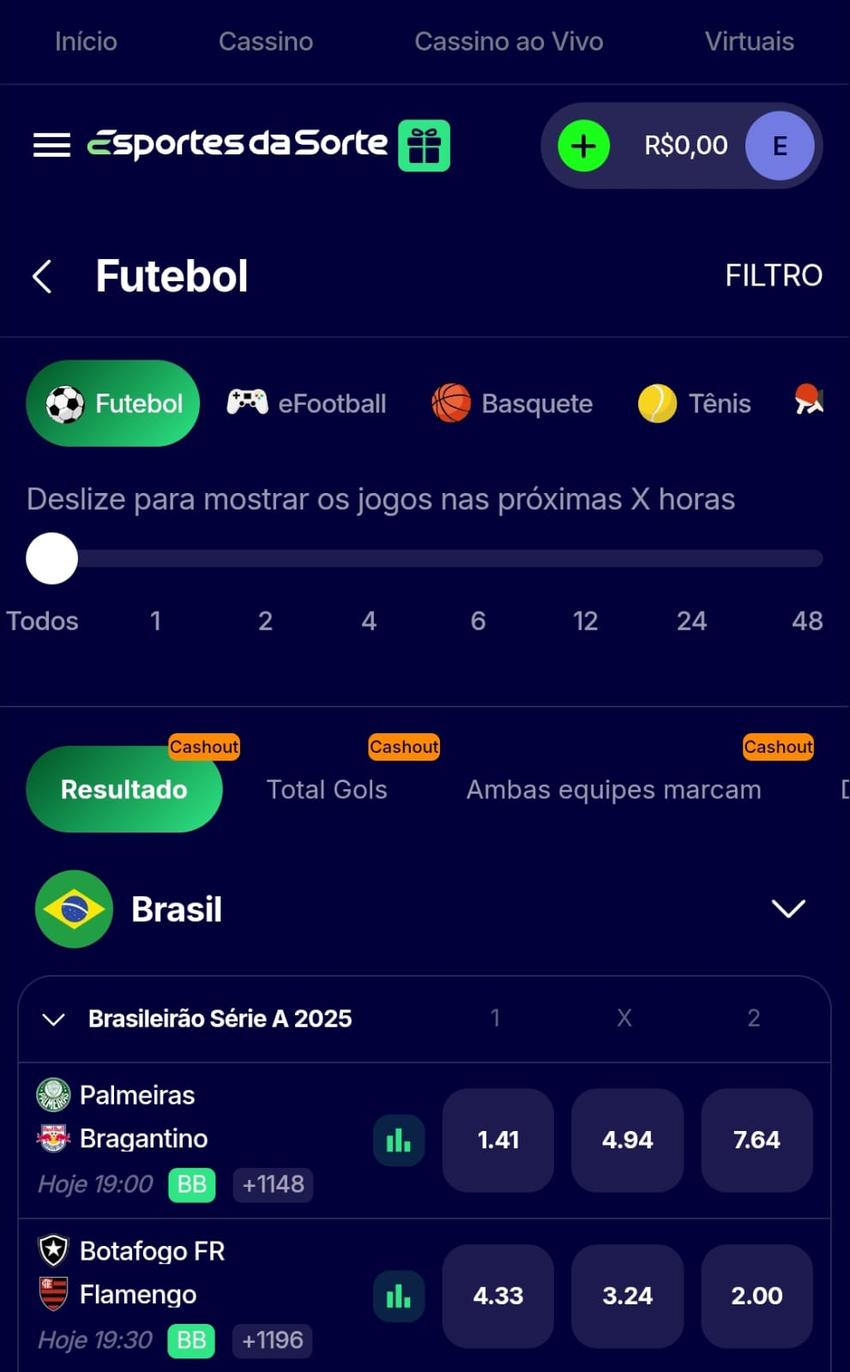Viewport: 850px width, 1372px height.
Task: Open deposit using the green plus icon
Action: tap(584, 145)
